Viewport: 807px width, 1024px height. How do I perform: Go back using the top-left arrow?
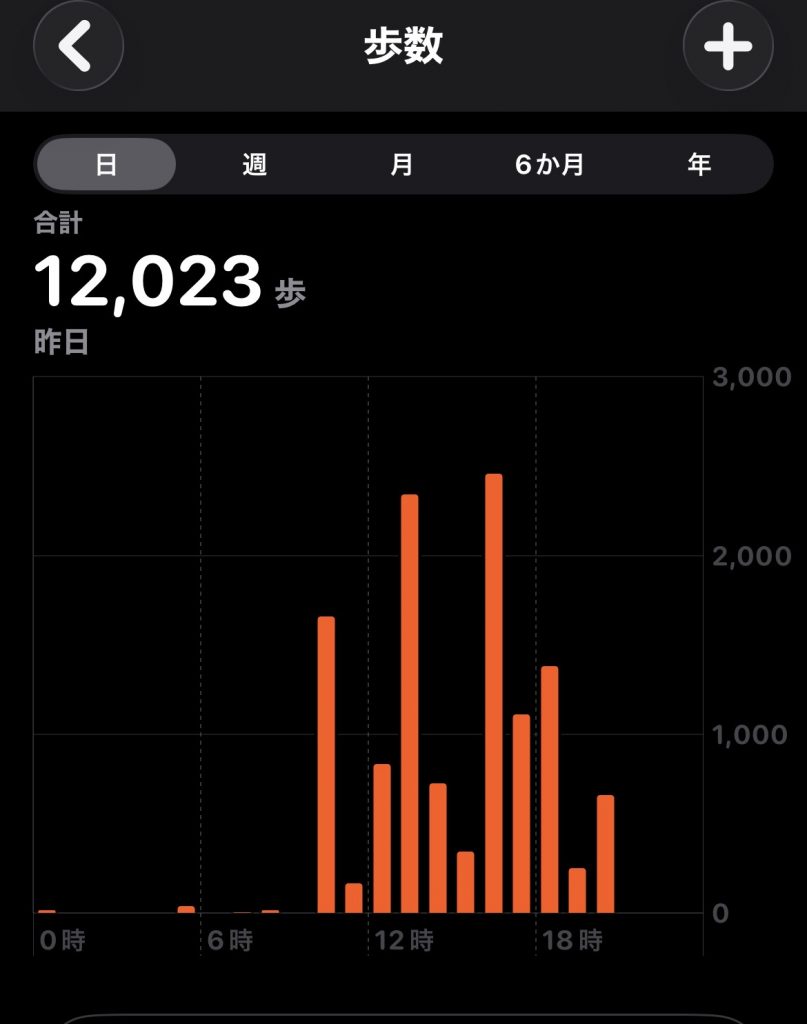pyautogui.click(x=78, y=47)
